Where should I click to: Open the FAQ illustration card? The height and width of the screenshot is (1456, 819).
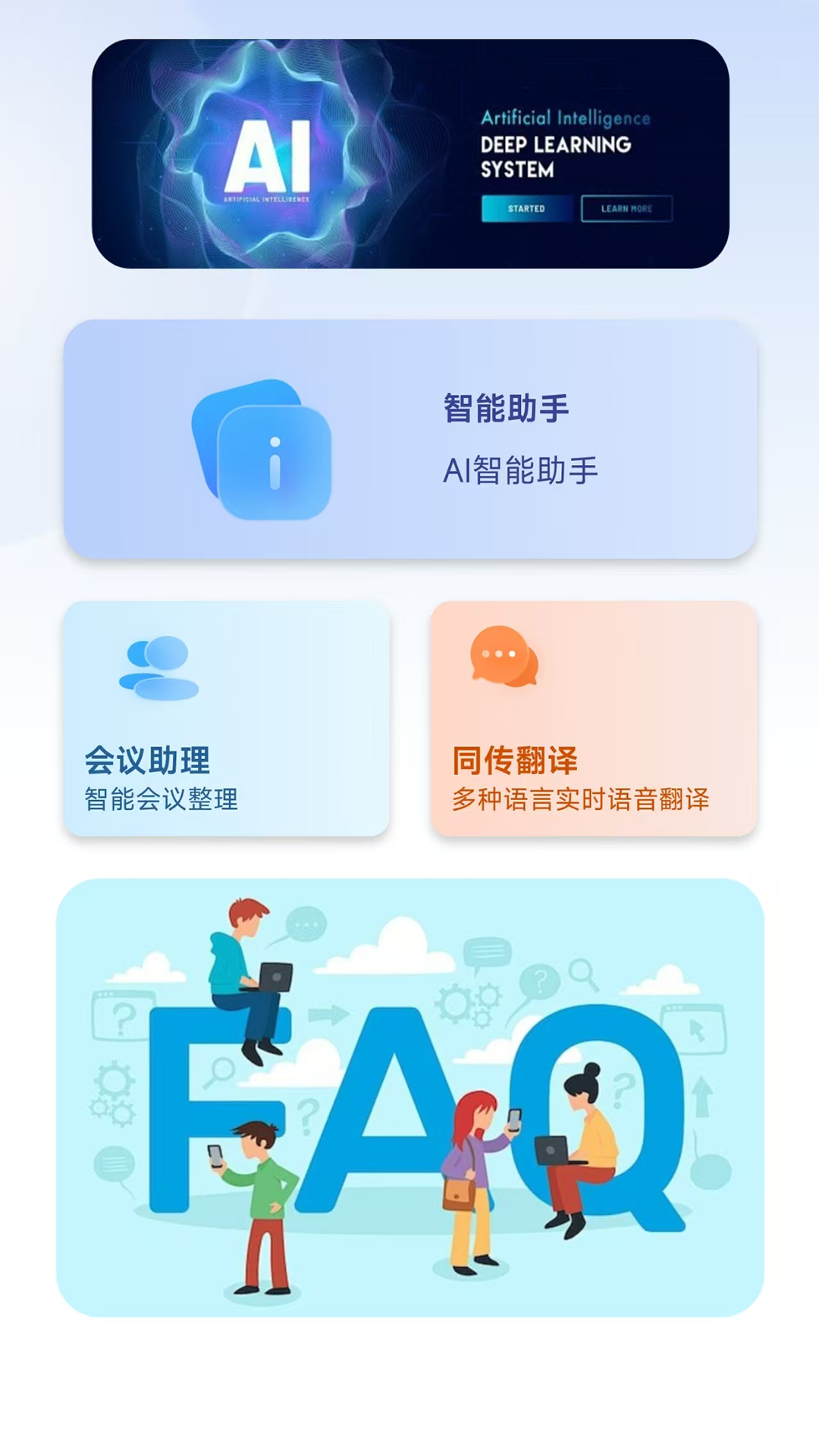pos(410,1097)
